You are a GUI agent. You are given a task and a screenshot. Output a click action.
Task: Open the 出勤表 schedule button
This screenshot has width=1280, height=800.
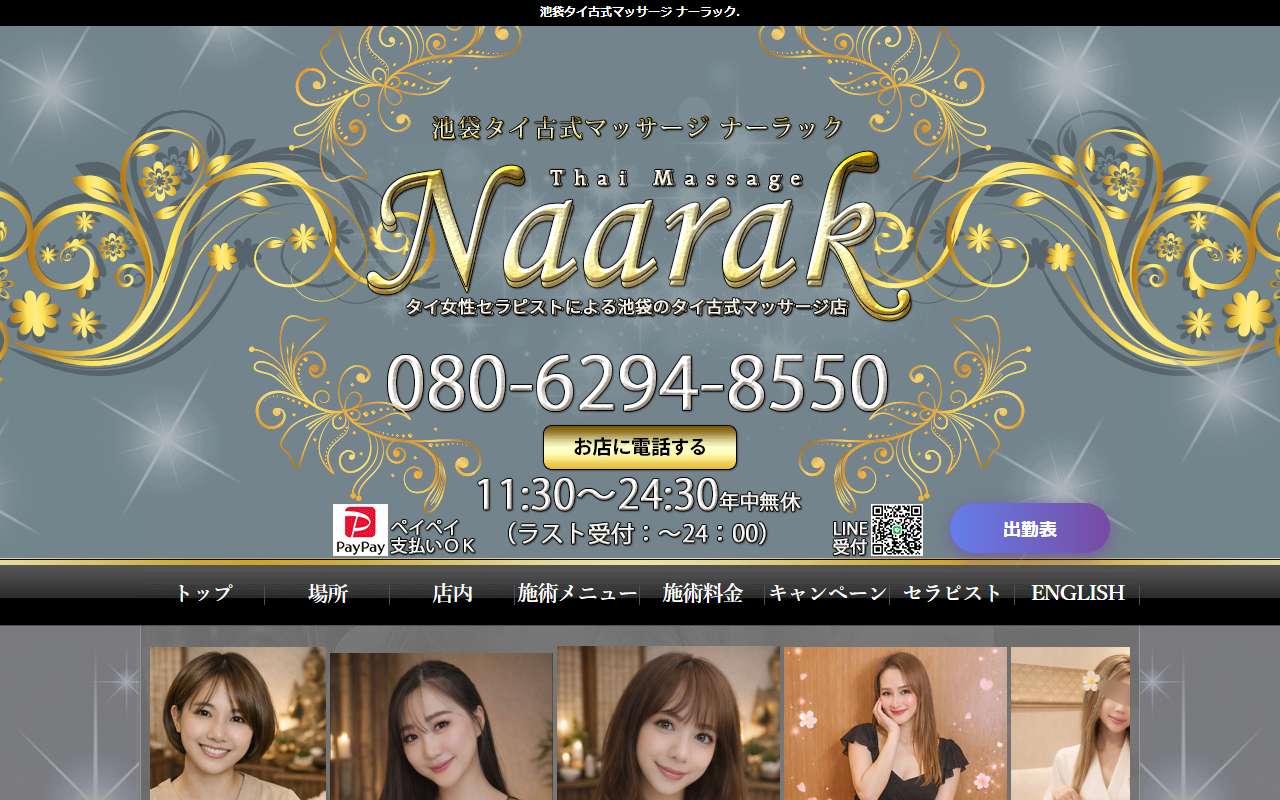click(1029, 529)
